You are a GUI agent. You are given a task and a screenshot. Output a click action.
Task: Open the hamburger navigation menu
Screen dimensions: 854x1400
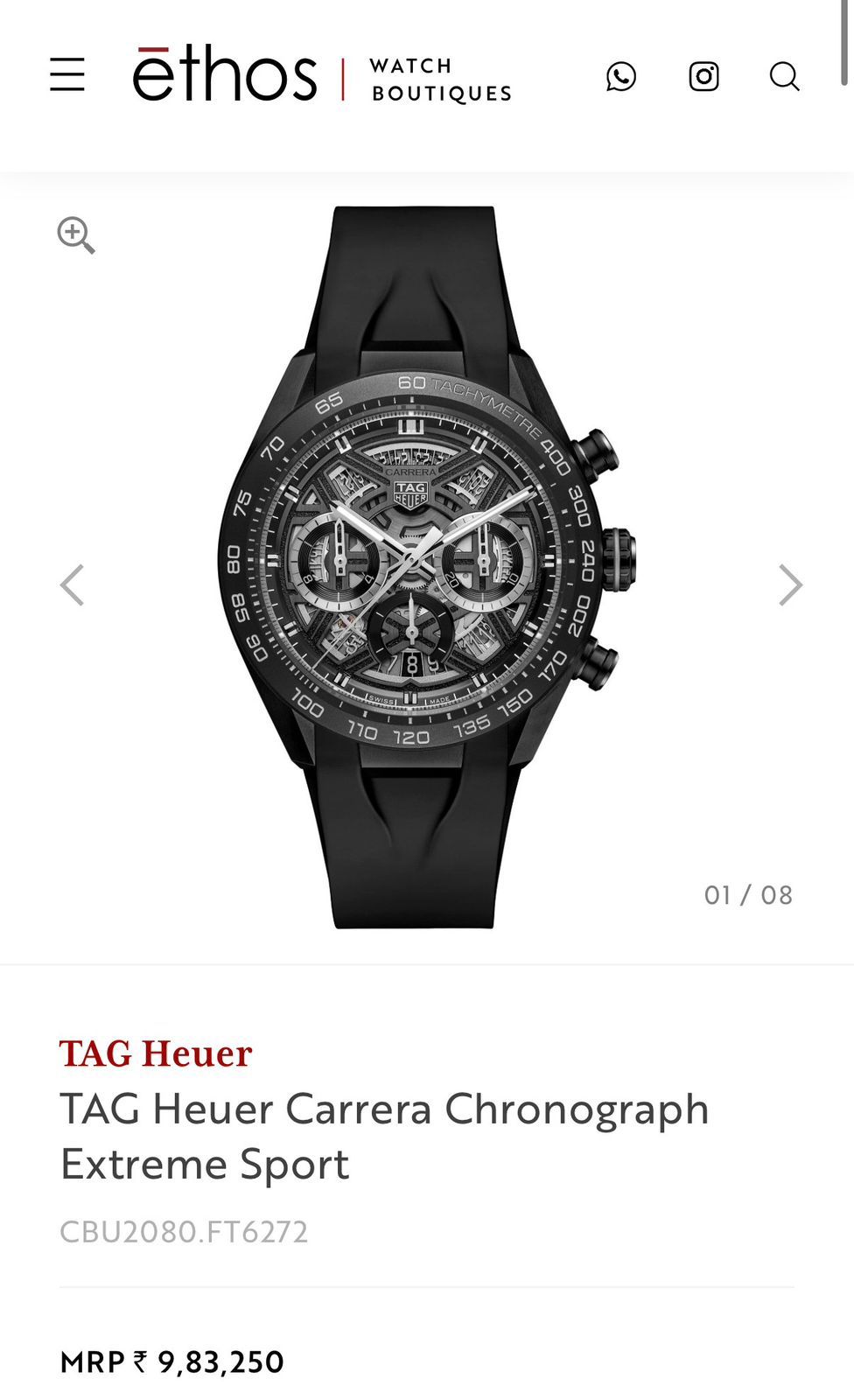click(x=69, y=76)
